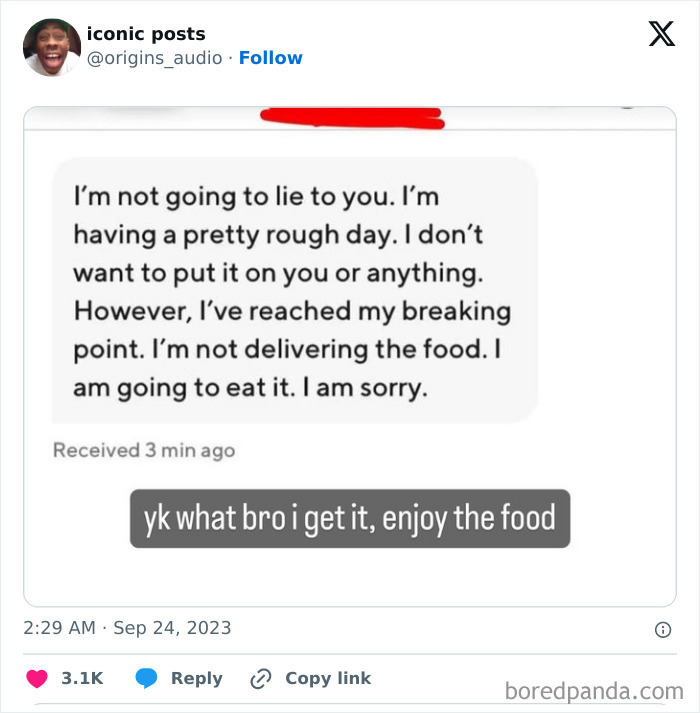Viewport: 700px width, 713px height.
Task: Open the Twitter info icon
Action: 661,629
